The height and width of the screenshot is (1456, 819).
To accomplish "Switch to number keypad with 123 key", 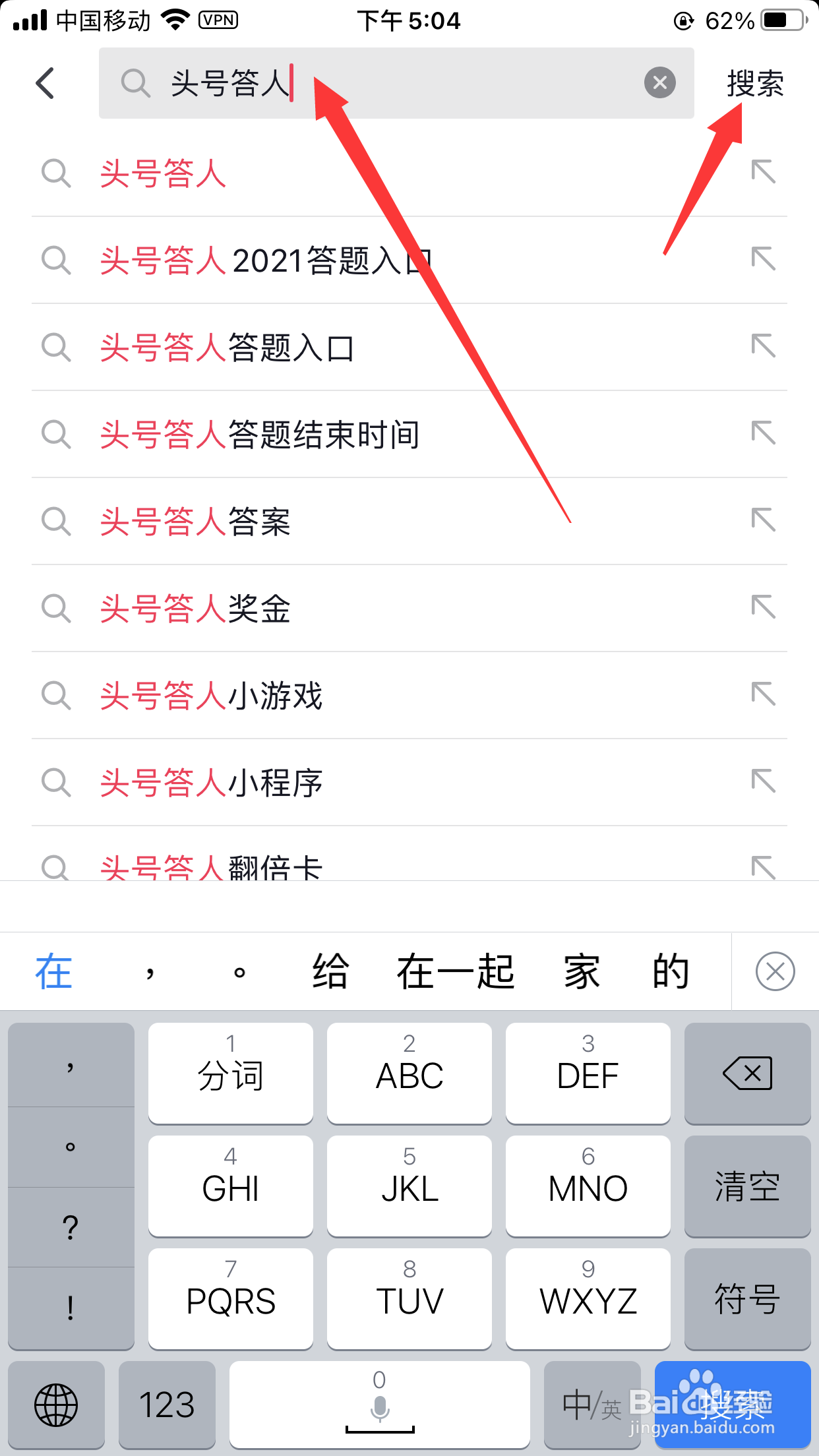I will pos(167,1405).
